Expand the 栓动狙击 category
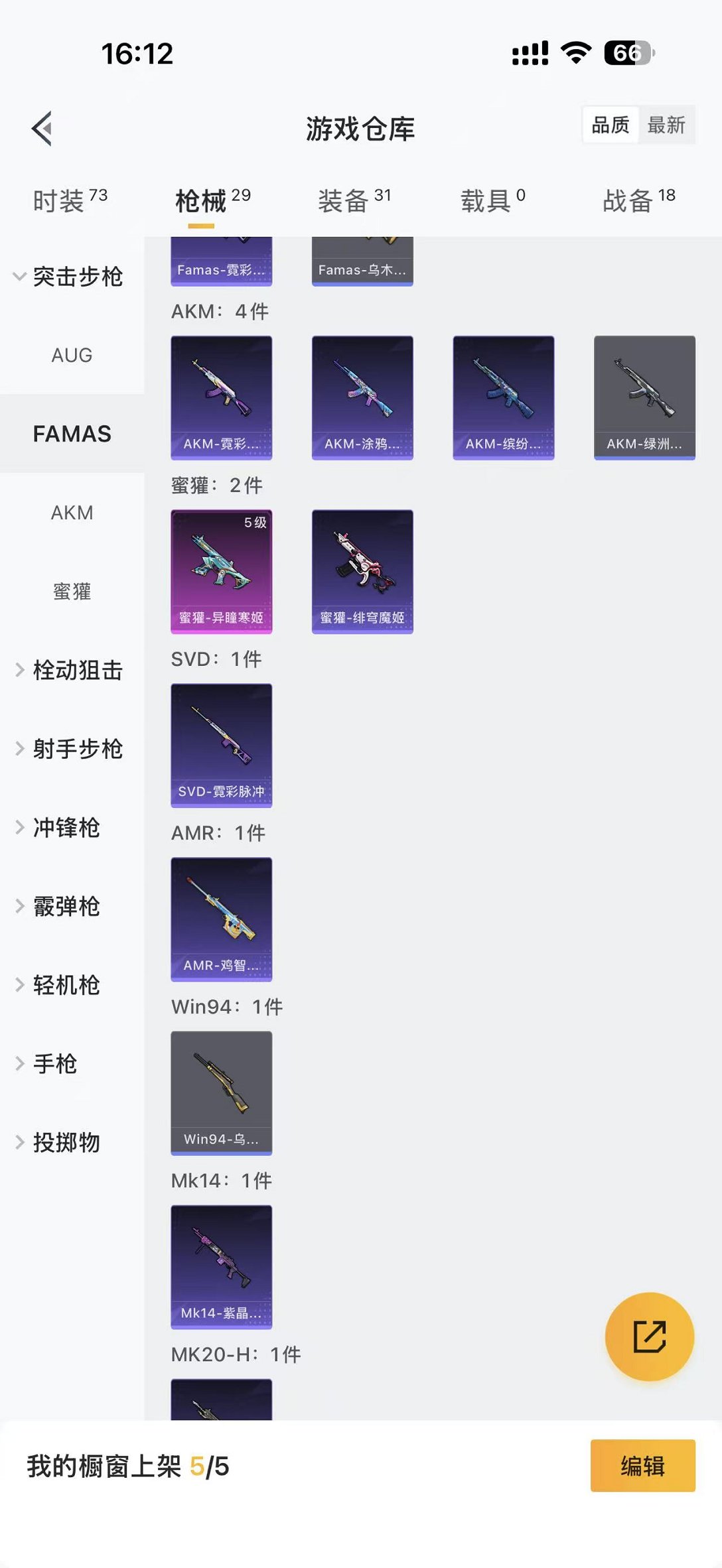 pyautogui.click(x=78, y=671)
